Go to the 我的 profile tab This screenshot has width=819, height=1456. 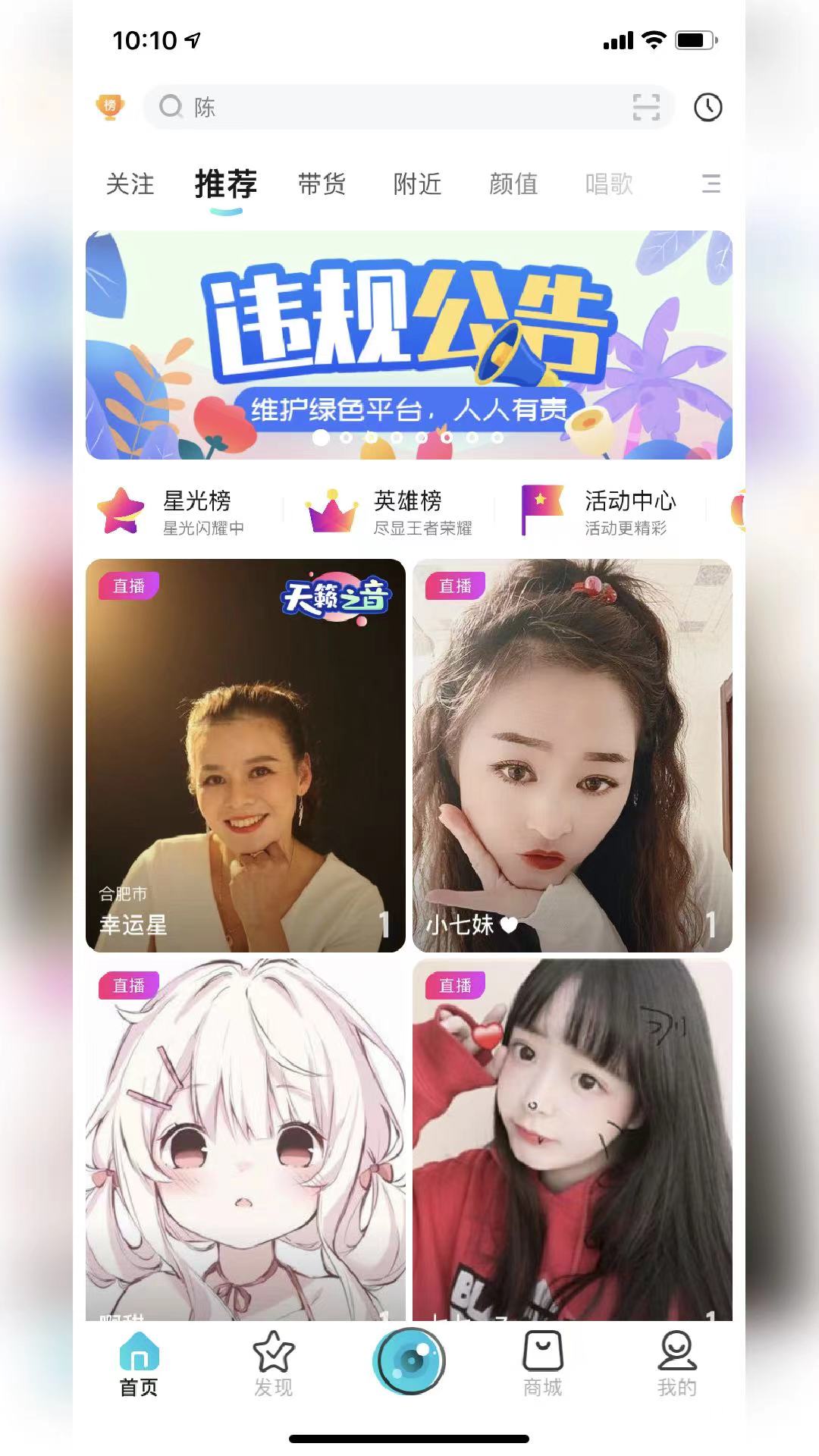point(676,1363)
